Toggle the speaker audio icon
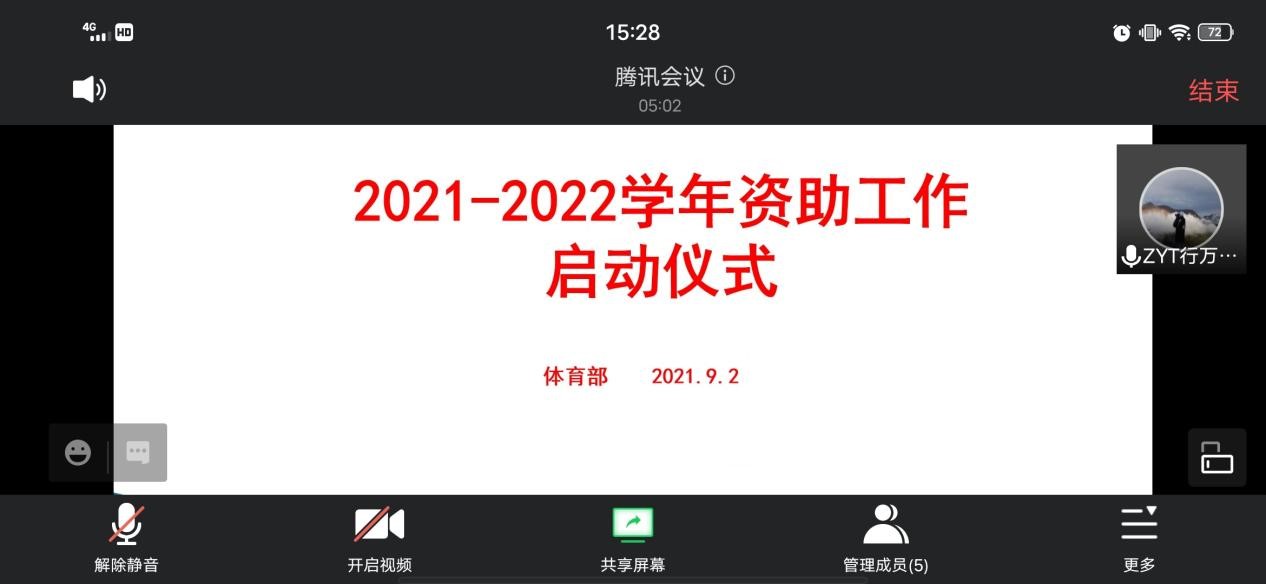This screenshot has height=584, width=1266. [x=89, y=90]
